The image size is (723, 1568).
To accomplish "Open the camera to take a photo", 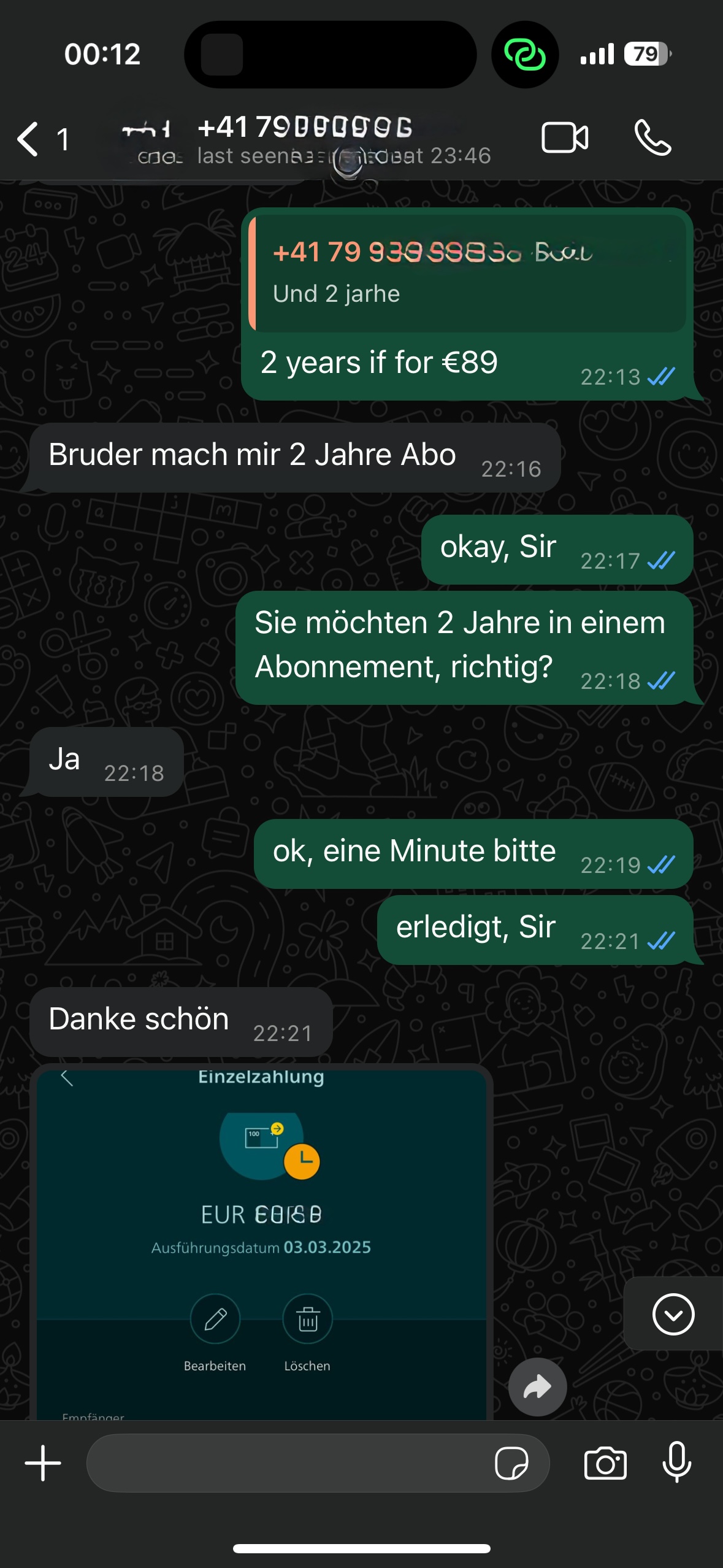I will pyautogui.click(x=605, y=1463).
